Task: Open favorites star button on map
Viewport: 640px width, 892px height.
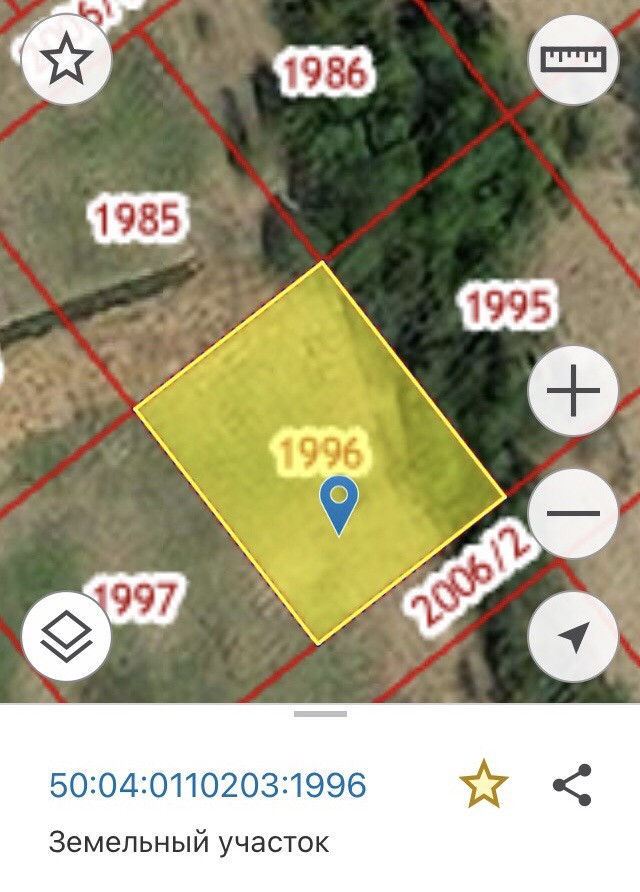Action: [66, 61]
